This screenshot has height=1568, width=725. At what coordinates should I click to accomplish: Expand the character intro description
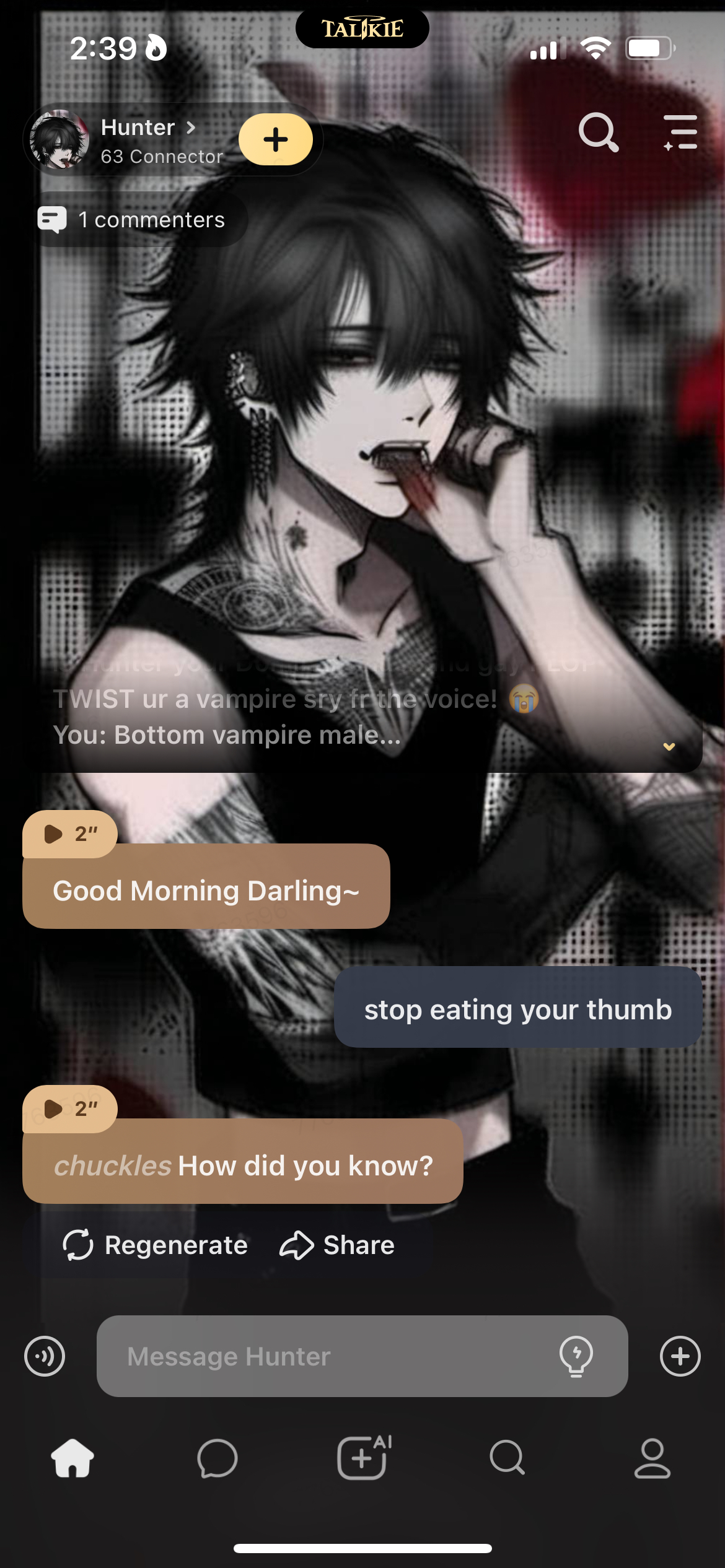(x=669, y=747)
